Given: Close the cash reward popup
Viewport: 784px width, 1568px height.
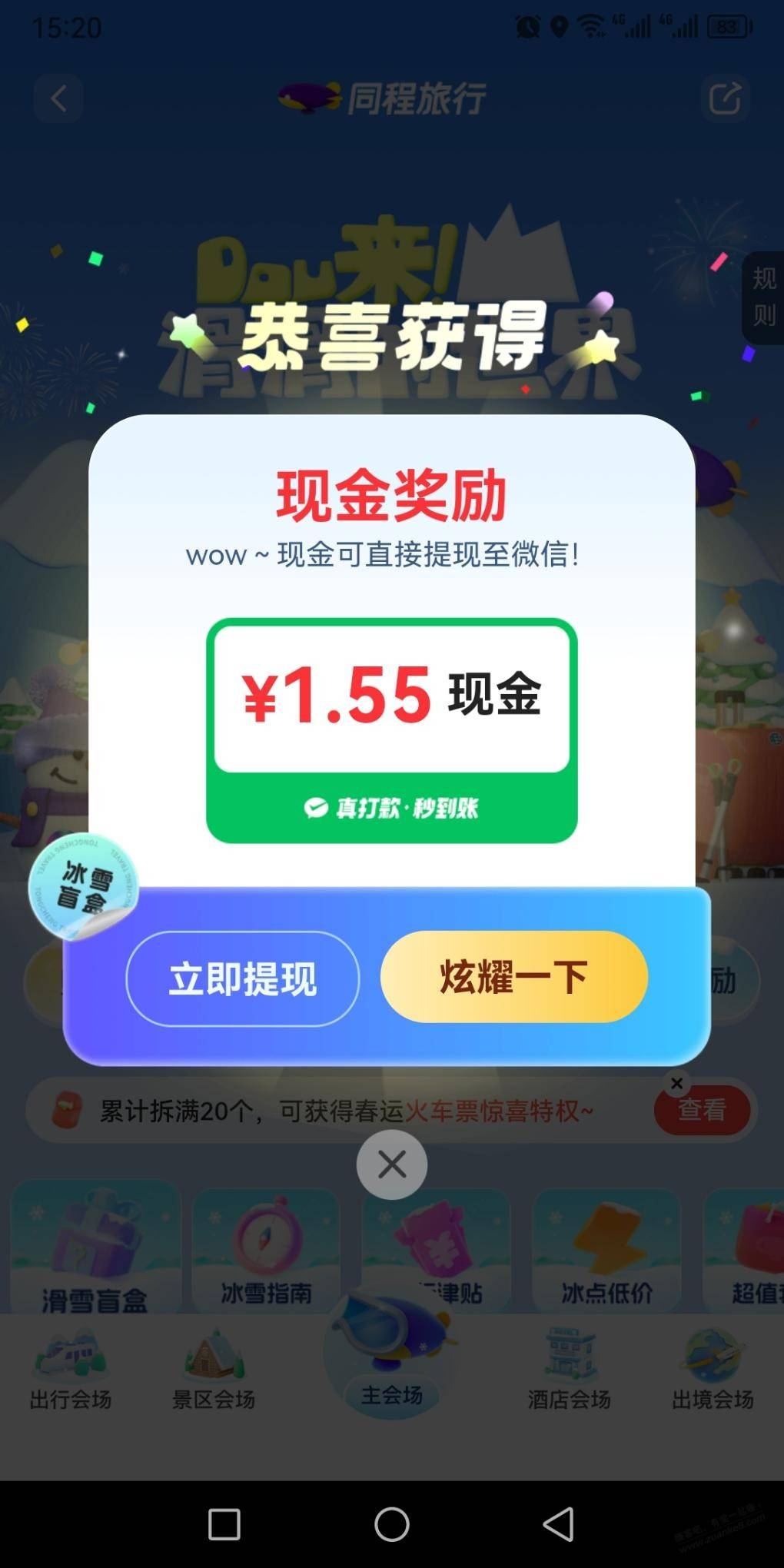Looking at the screenshot, I should click(x=392, y=1164).
